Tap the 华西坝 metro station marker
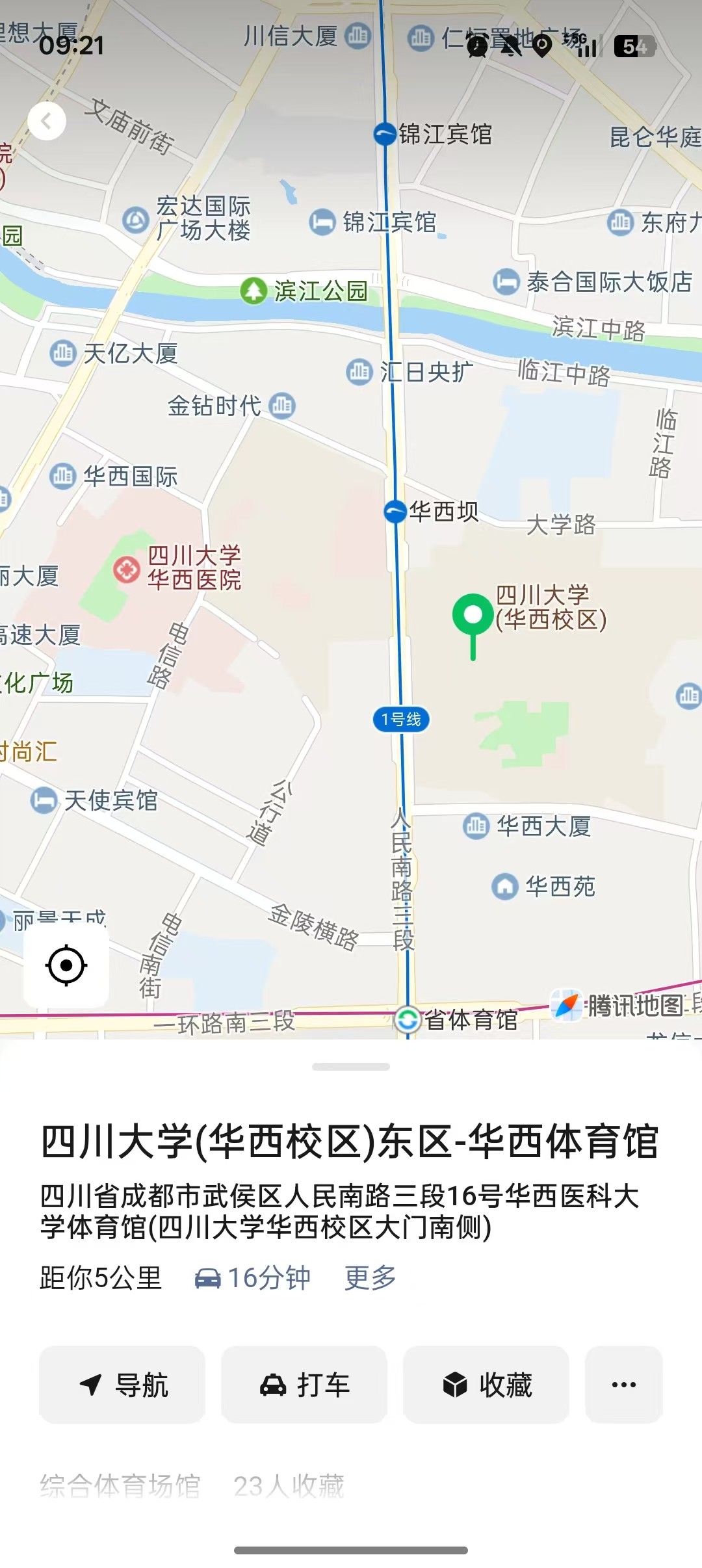The width and height of the screenshot is (702, 1568). click(395, 512)
